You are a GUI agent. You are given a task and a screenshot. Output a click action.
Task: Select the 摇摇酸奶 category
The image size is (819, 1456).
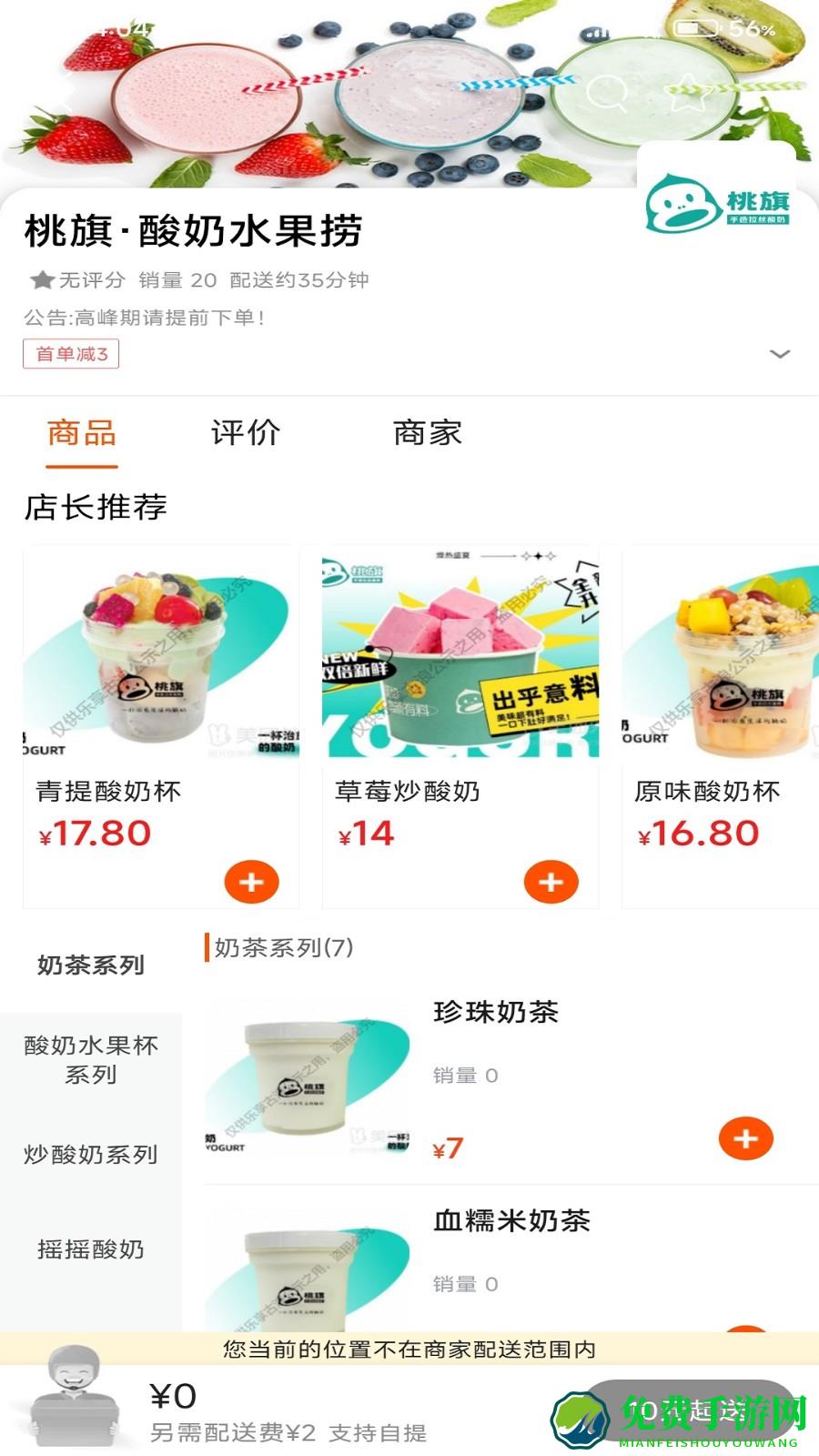[88, 1249]
